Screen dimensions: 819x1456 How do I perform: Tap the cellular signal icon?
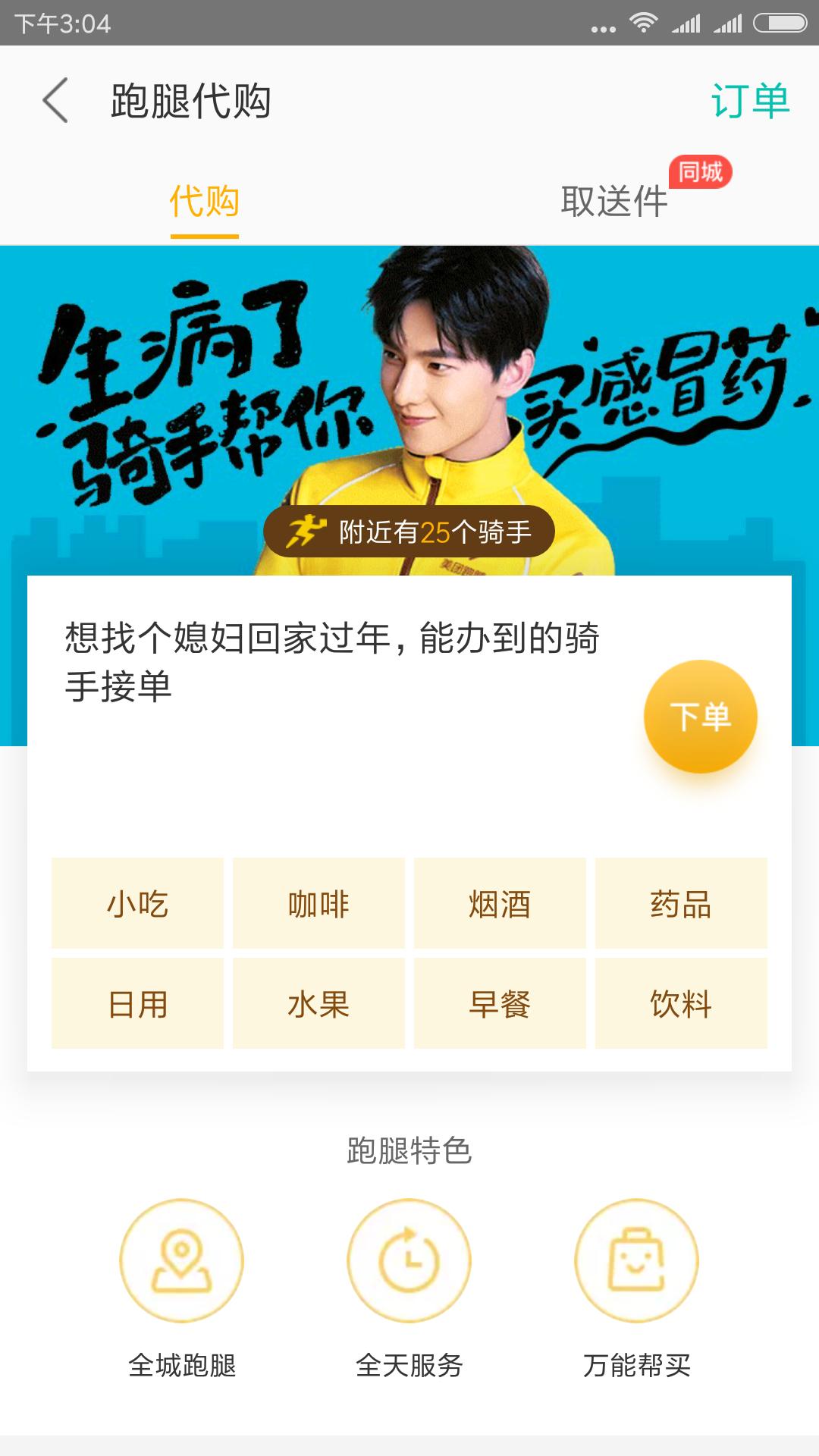point(686,23)
